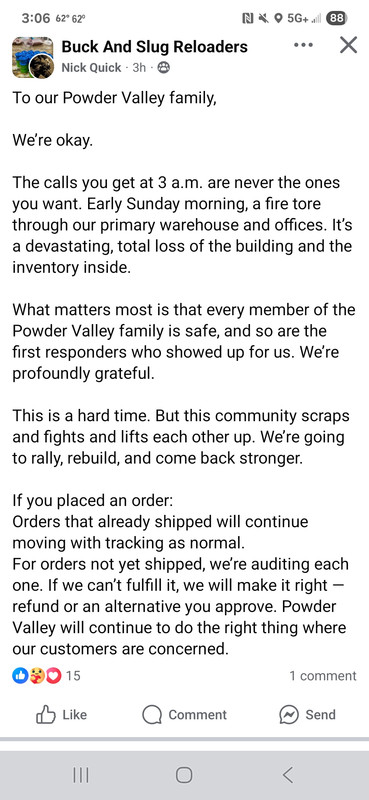Image resolution: width=369 pixels, height=800 pixels.
Task: Open the Buck And Slug Reloaders group
Action: pos(154,47)
